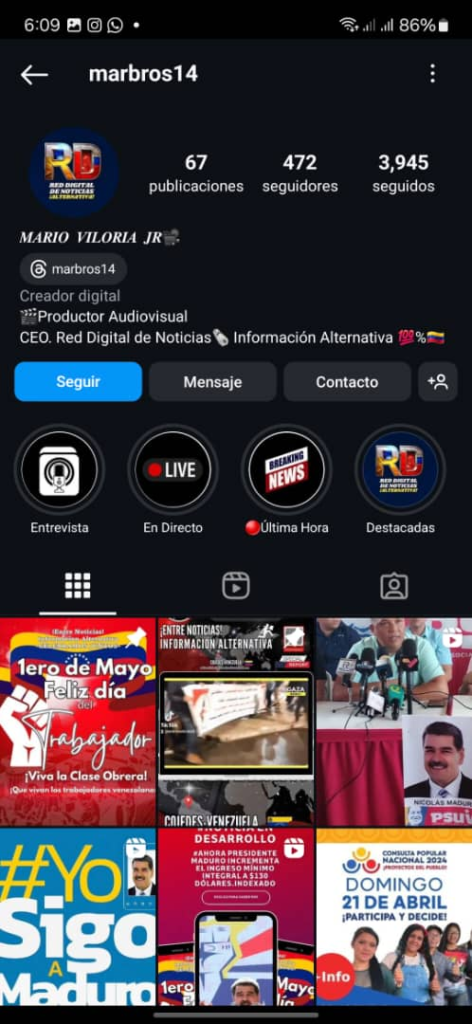Select the posts grid tab
Viewport: 472px width, 1024px height.
pos(78,586)
